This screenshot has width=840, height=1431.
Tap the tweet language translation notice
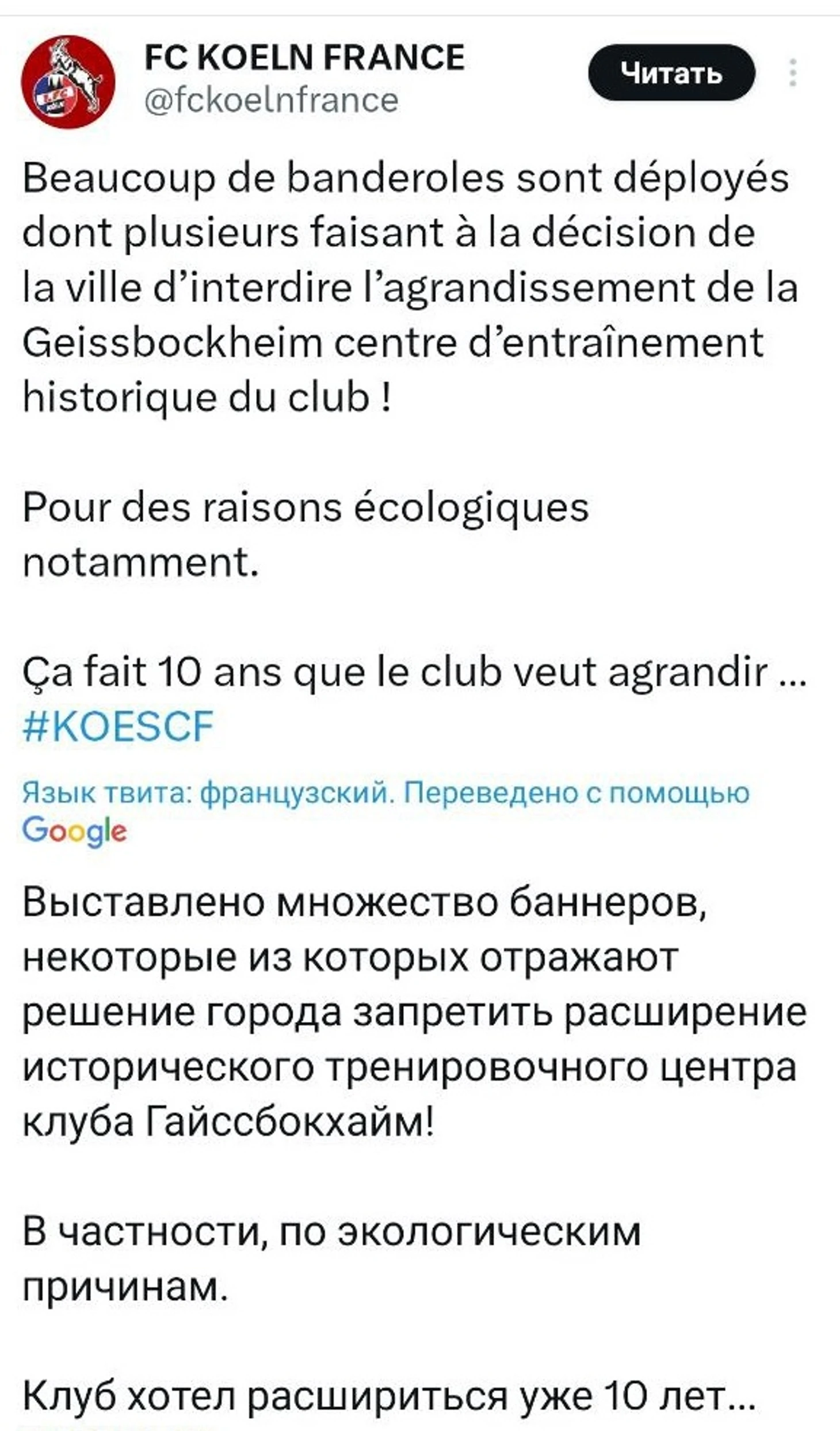(x=385, y=794)
